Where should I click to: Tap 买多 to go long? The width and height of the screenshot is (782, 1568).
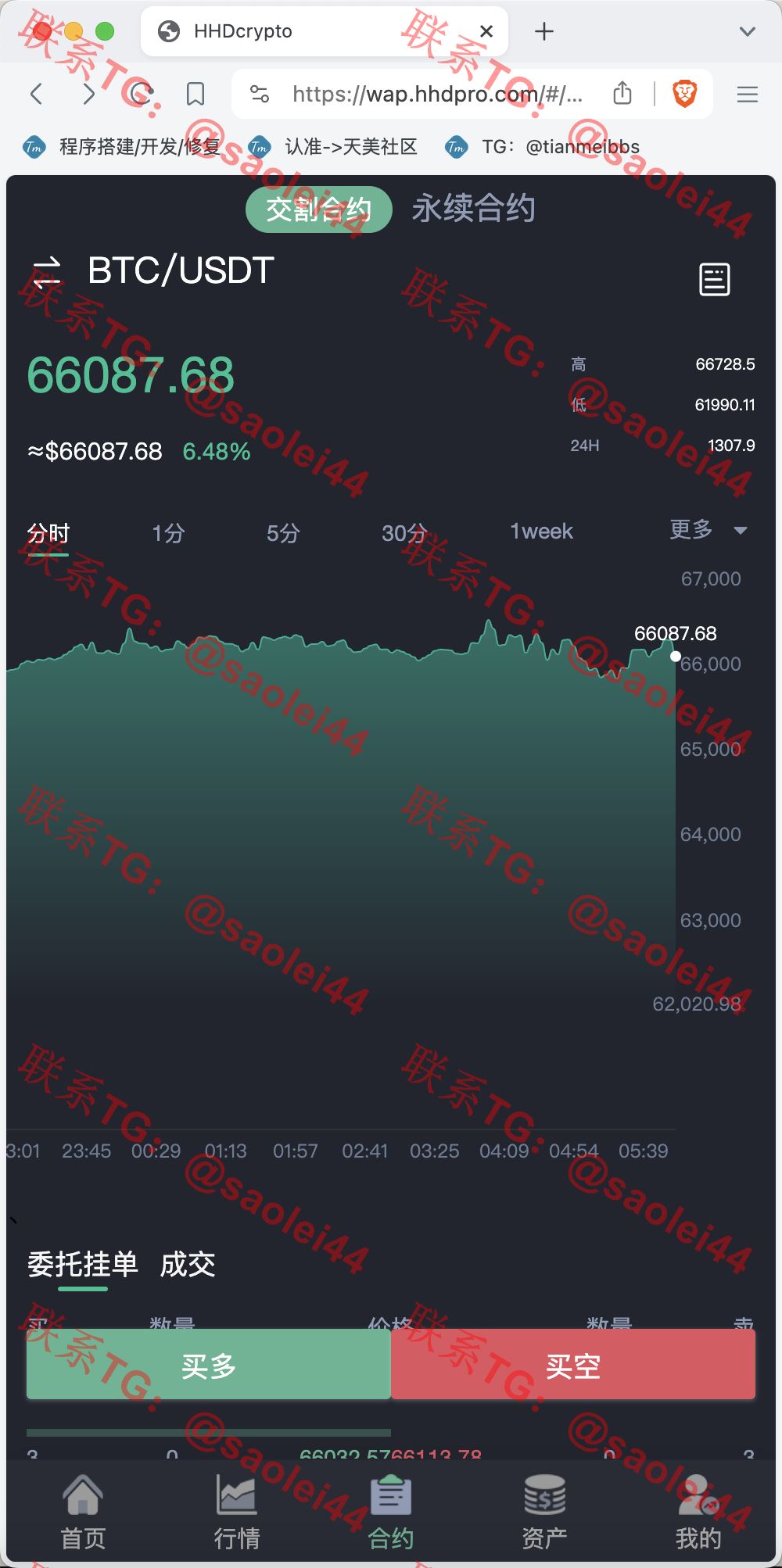click(x=209, y=1365)
